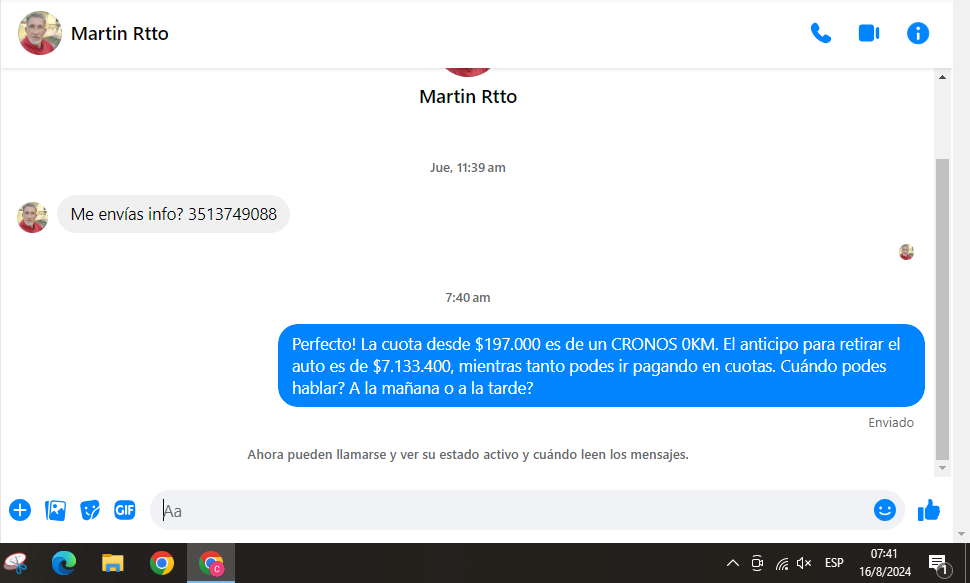This screenshot has height=583, width=970.
Task: Open Microsoft Edge from the taskbar
Action: 64,563
